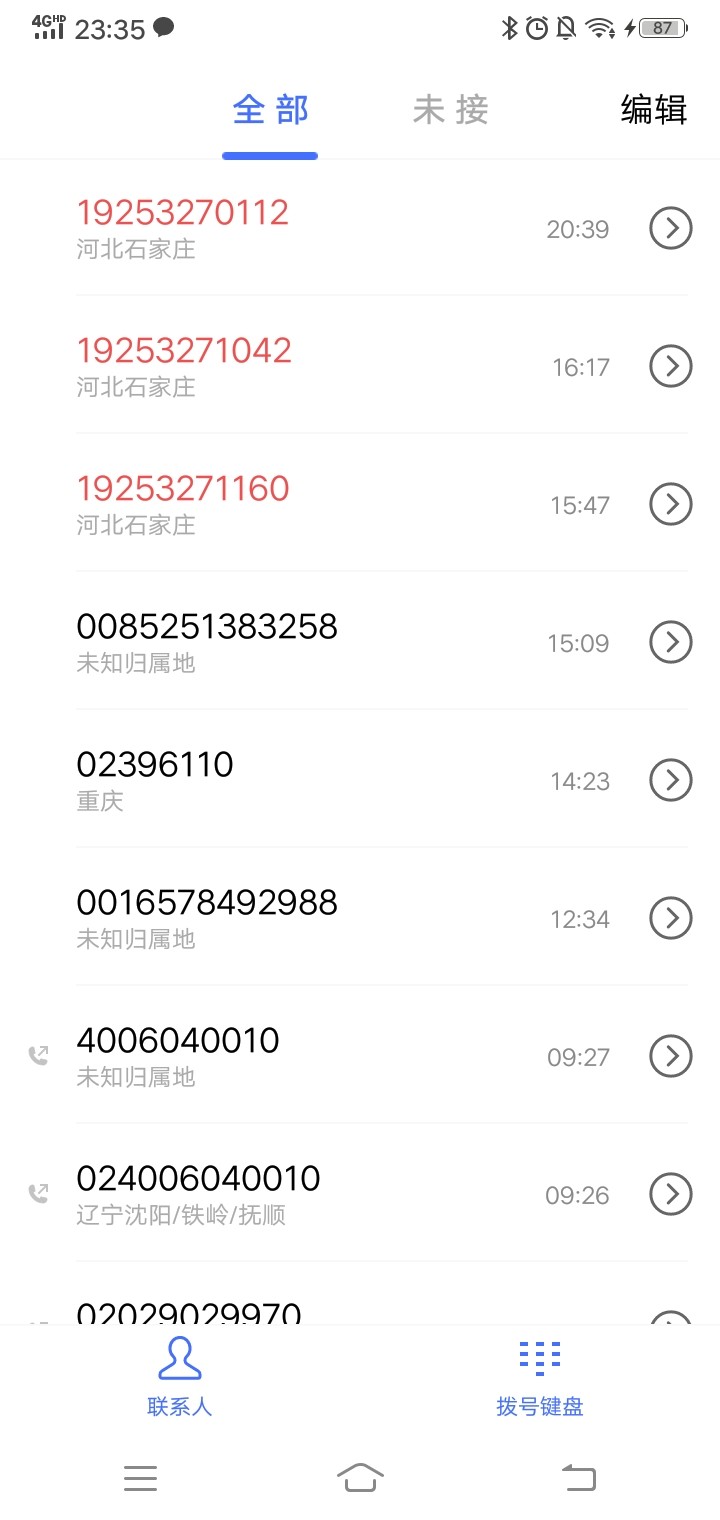
Task: Switch to the 未接 missed calls tab
Action: (x=450, y=110)
